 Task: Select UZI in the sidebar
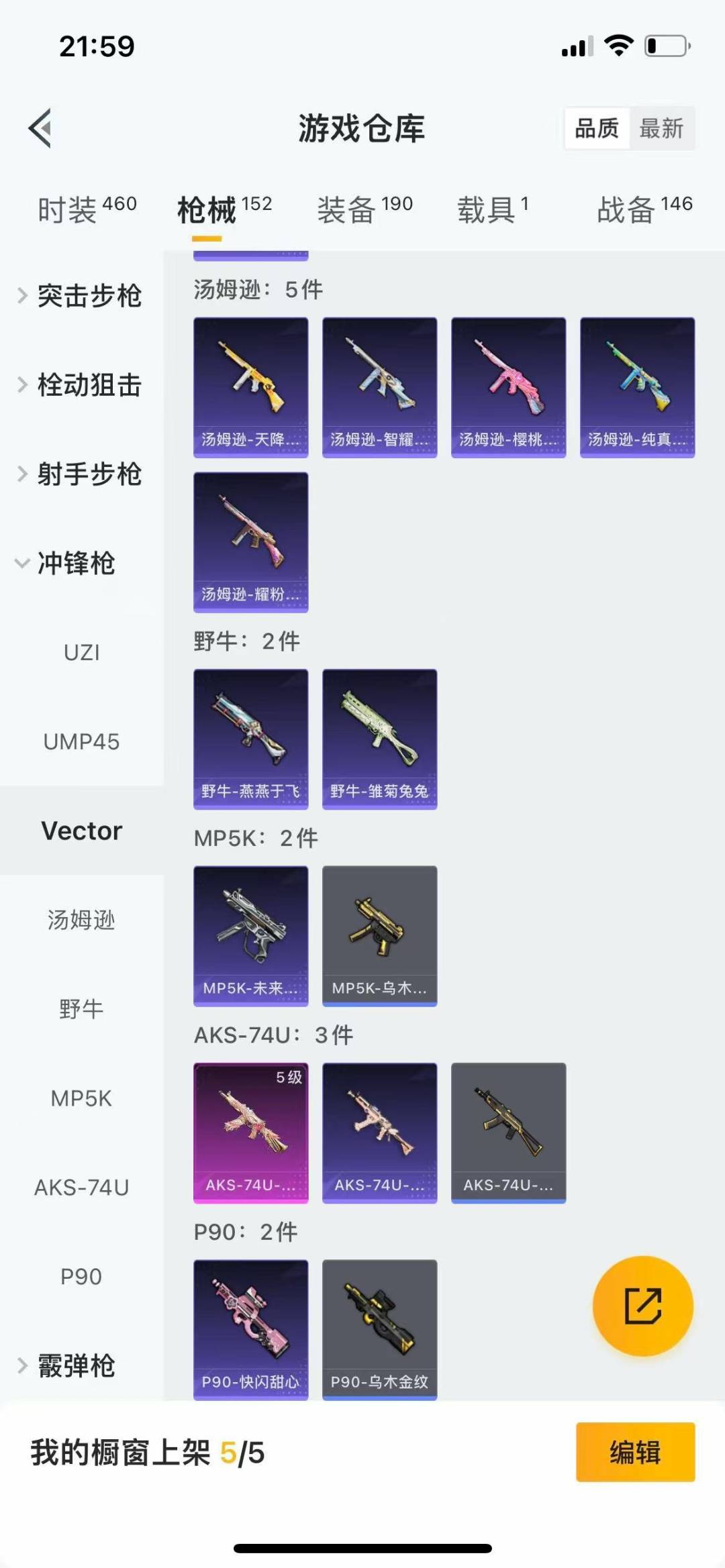click(x=81, y=652)
